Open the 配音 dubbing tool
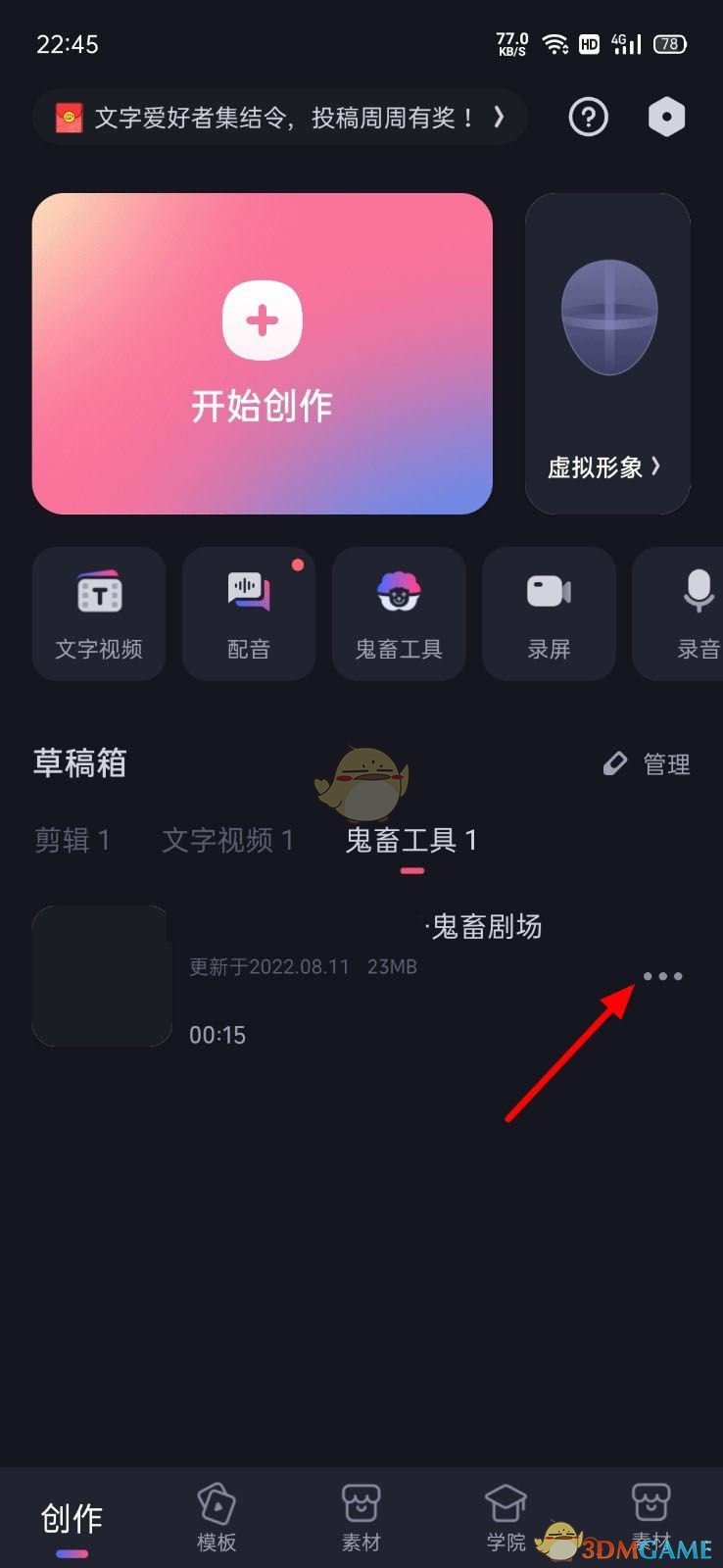The image size is (723, 1568). (249, 613)
